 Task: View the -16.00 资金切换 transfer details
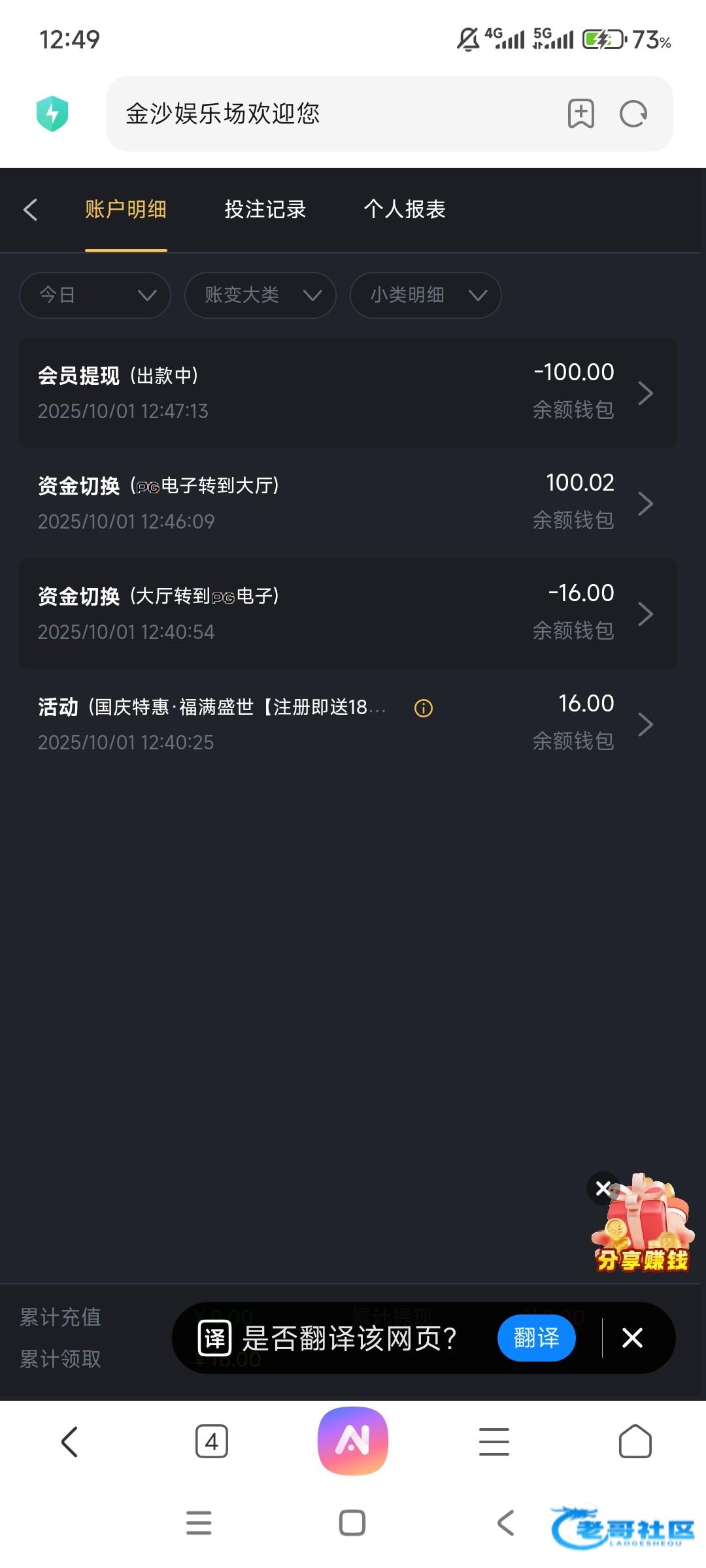[348, 613]
